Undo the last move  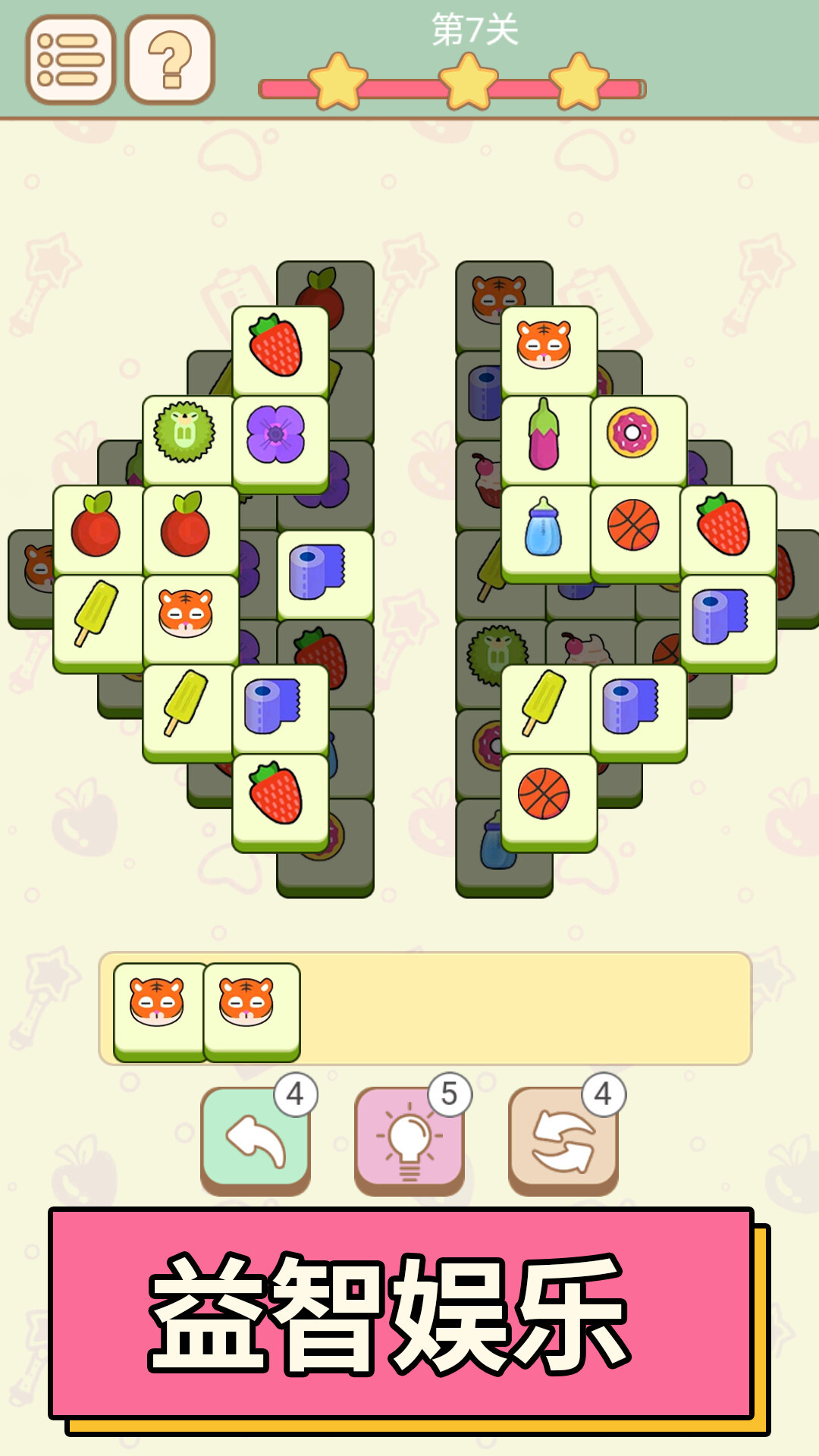[x=256, y=1137]
